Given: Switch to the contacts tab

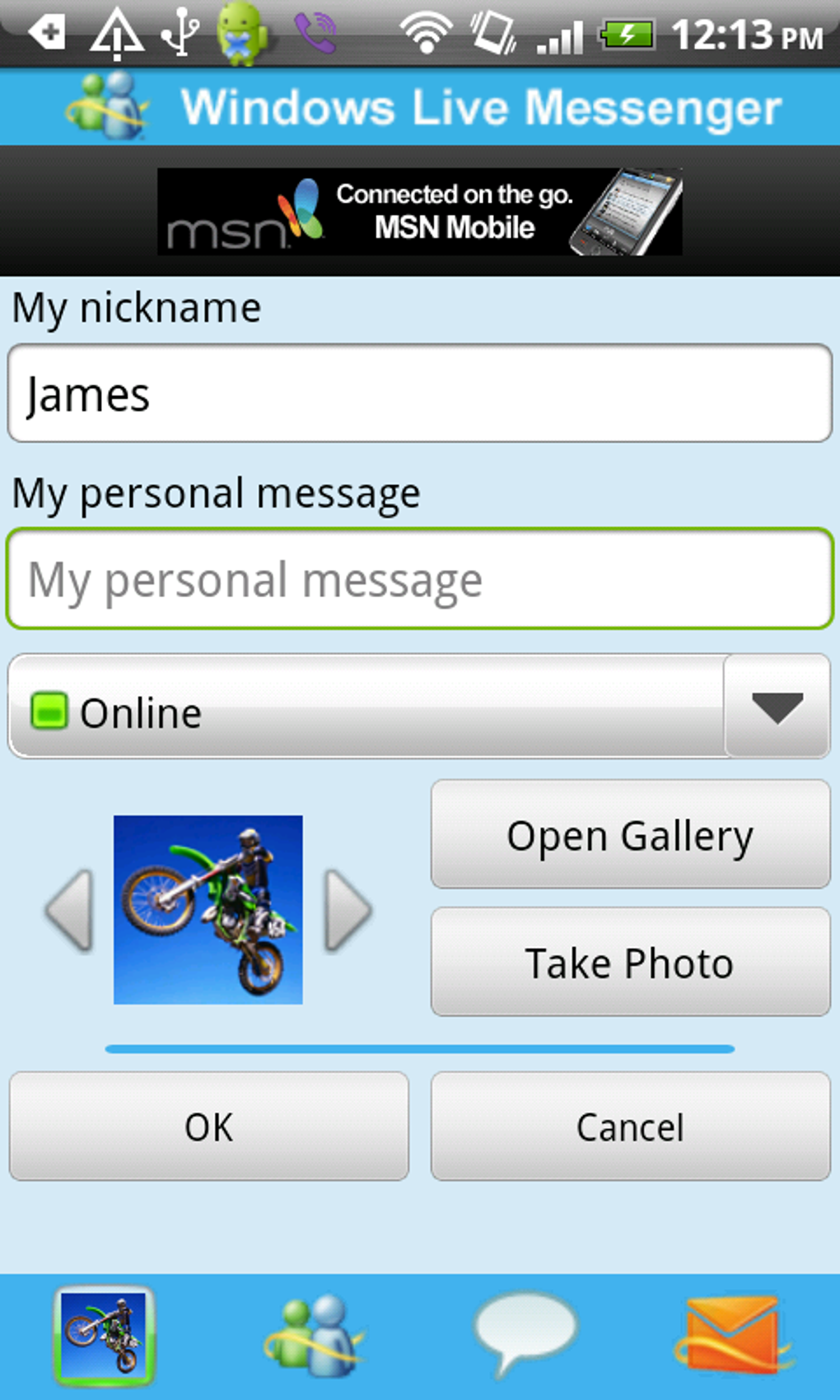Looking at the screenshot, I should 314,1335.
